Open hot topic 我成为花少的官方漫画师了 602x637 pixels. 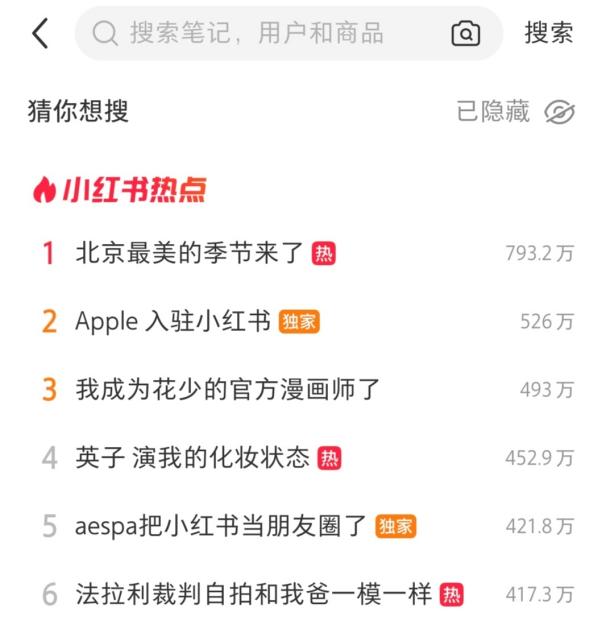point(228,390)
